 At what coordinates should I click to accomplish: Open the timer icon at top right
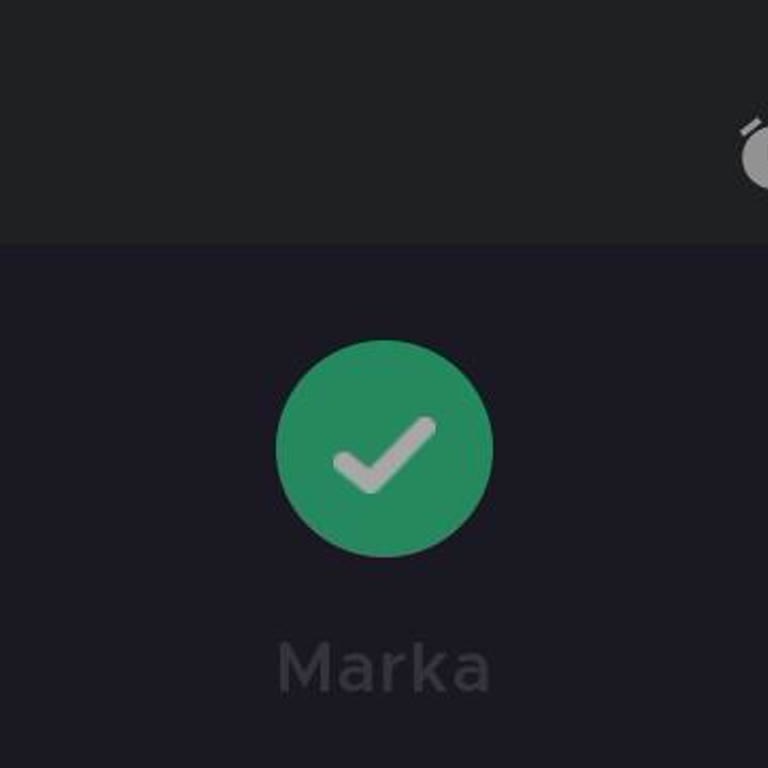point(756,155)
